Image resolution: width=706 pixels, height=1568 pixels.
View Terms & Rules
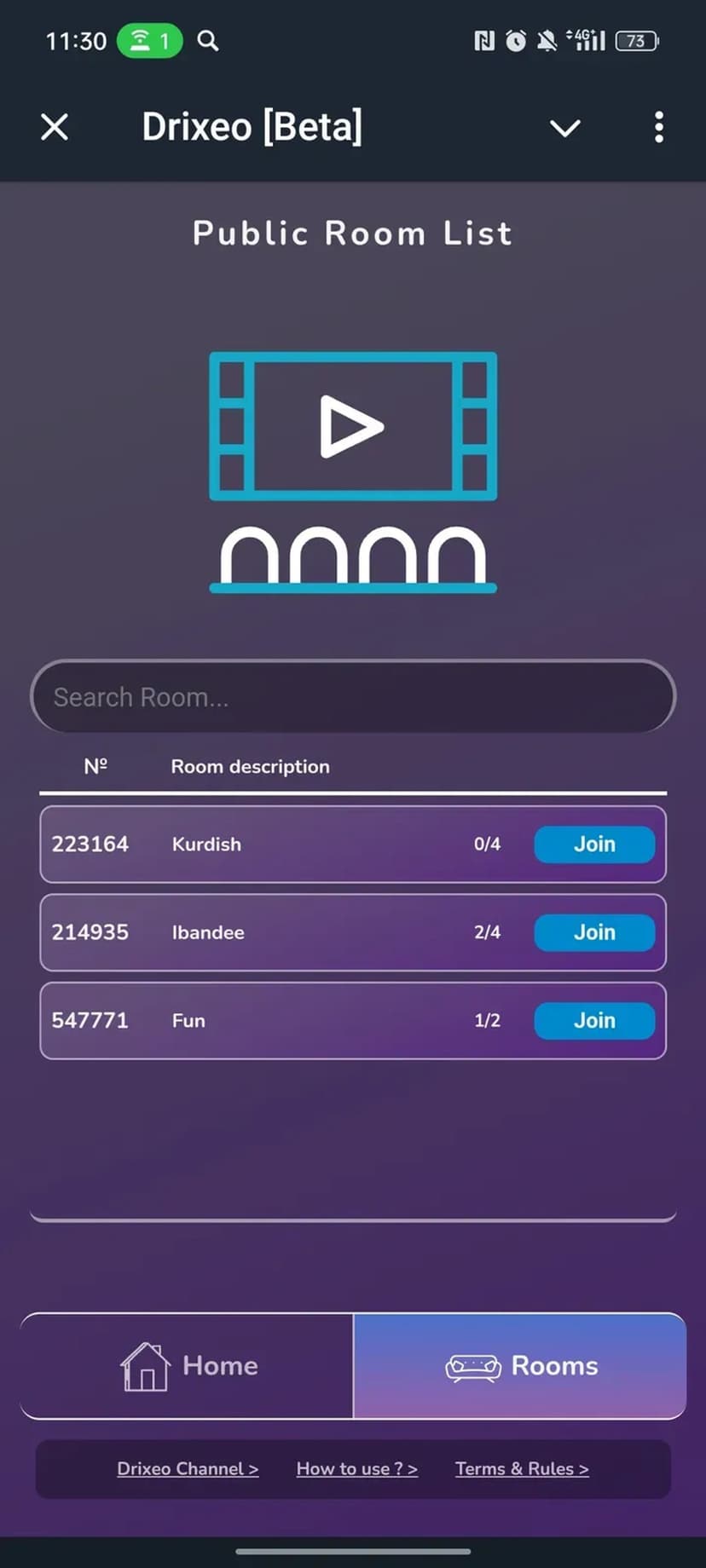522,1469
